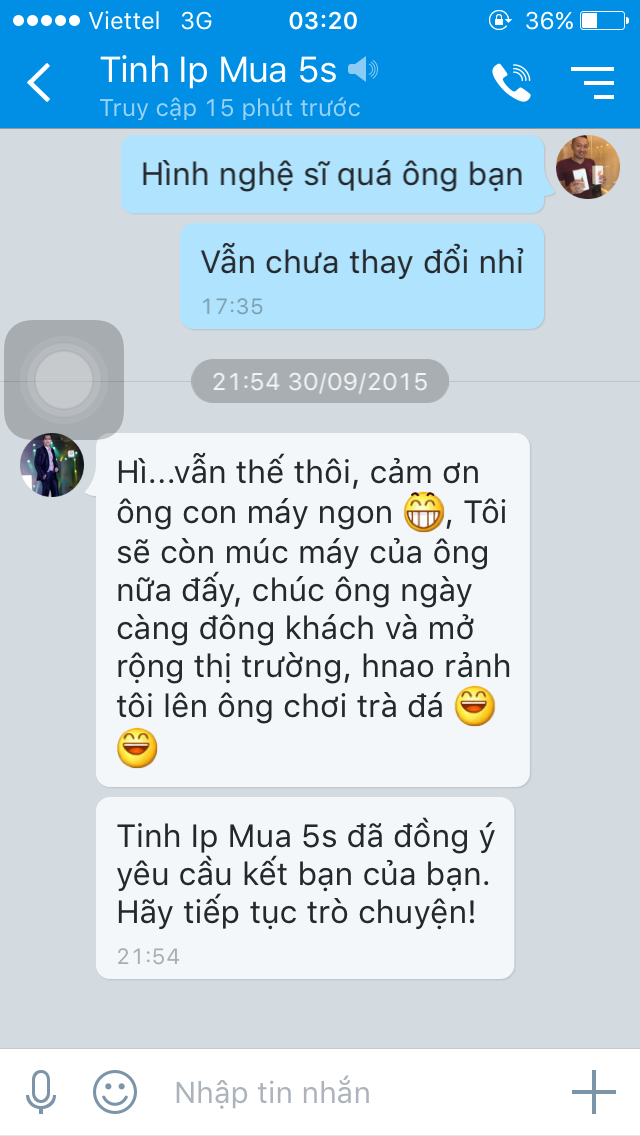Screen dimensions: 640x1136
Task: Tap the AssistiveTouch floating button
Action: click(65, 380)
